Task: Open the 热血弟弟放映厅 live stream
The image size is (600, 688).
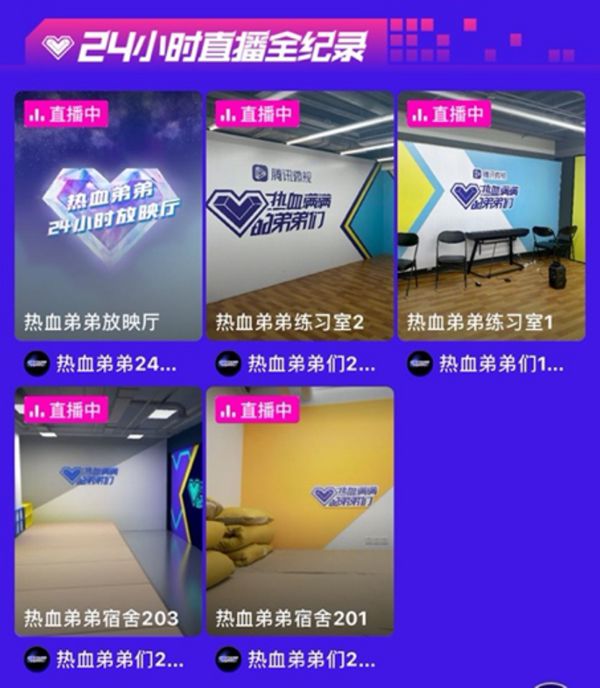Action: tap(108, 215)
